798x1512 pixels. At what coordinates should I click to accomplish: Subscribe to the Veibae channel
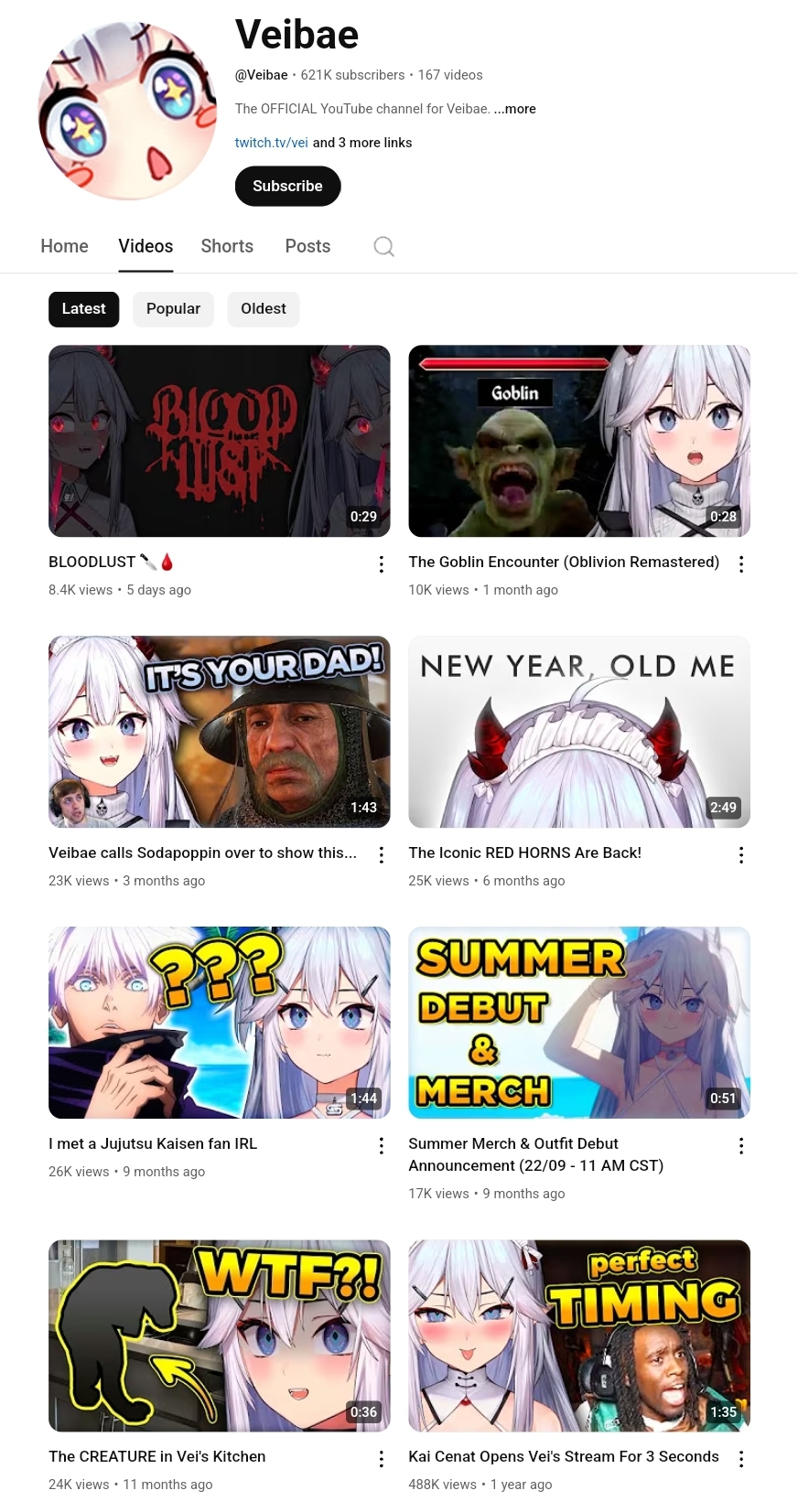pos(287,187)
